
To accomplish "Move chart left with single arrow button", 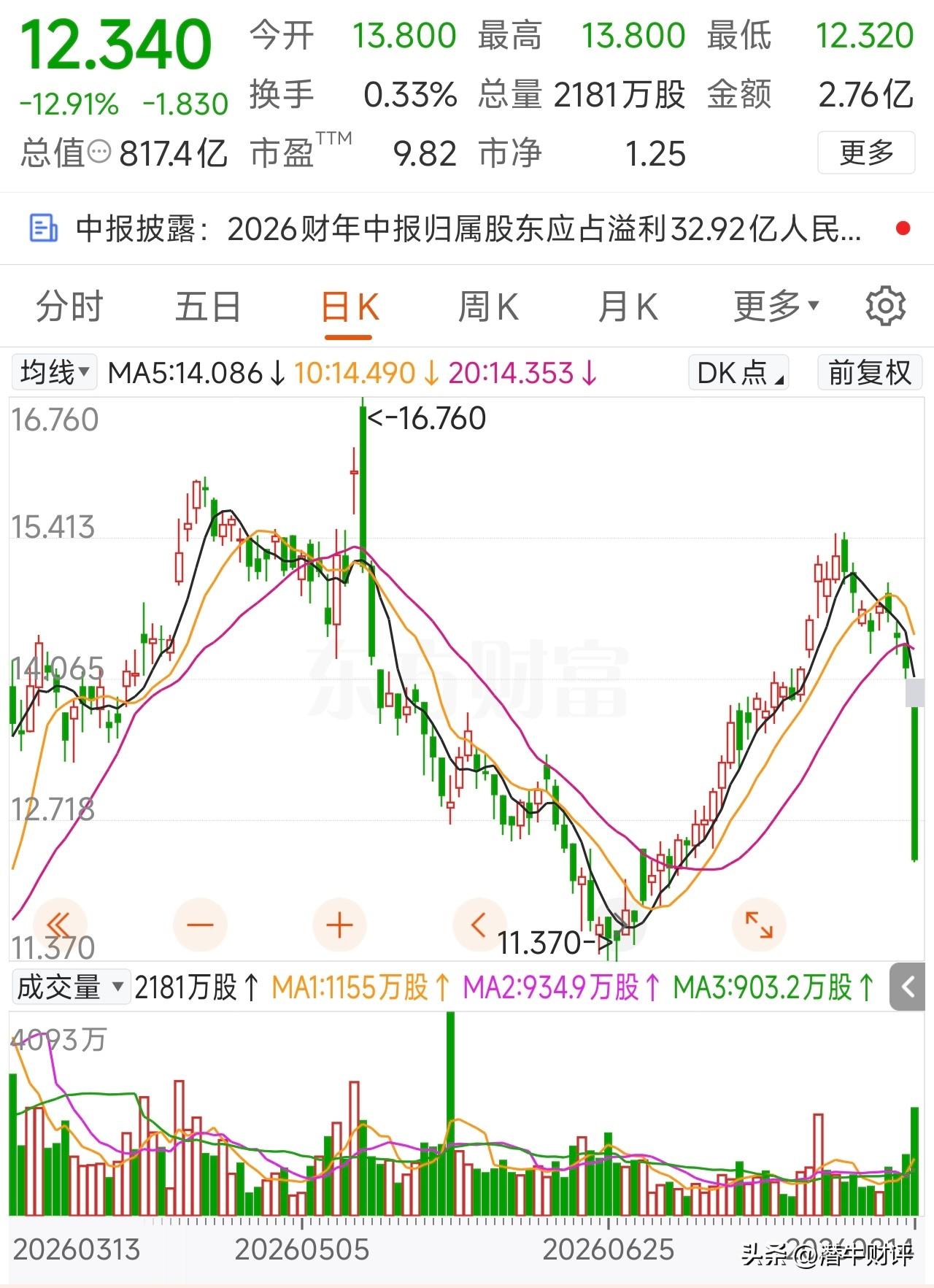I will [x=479, y=925].
